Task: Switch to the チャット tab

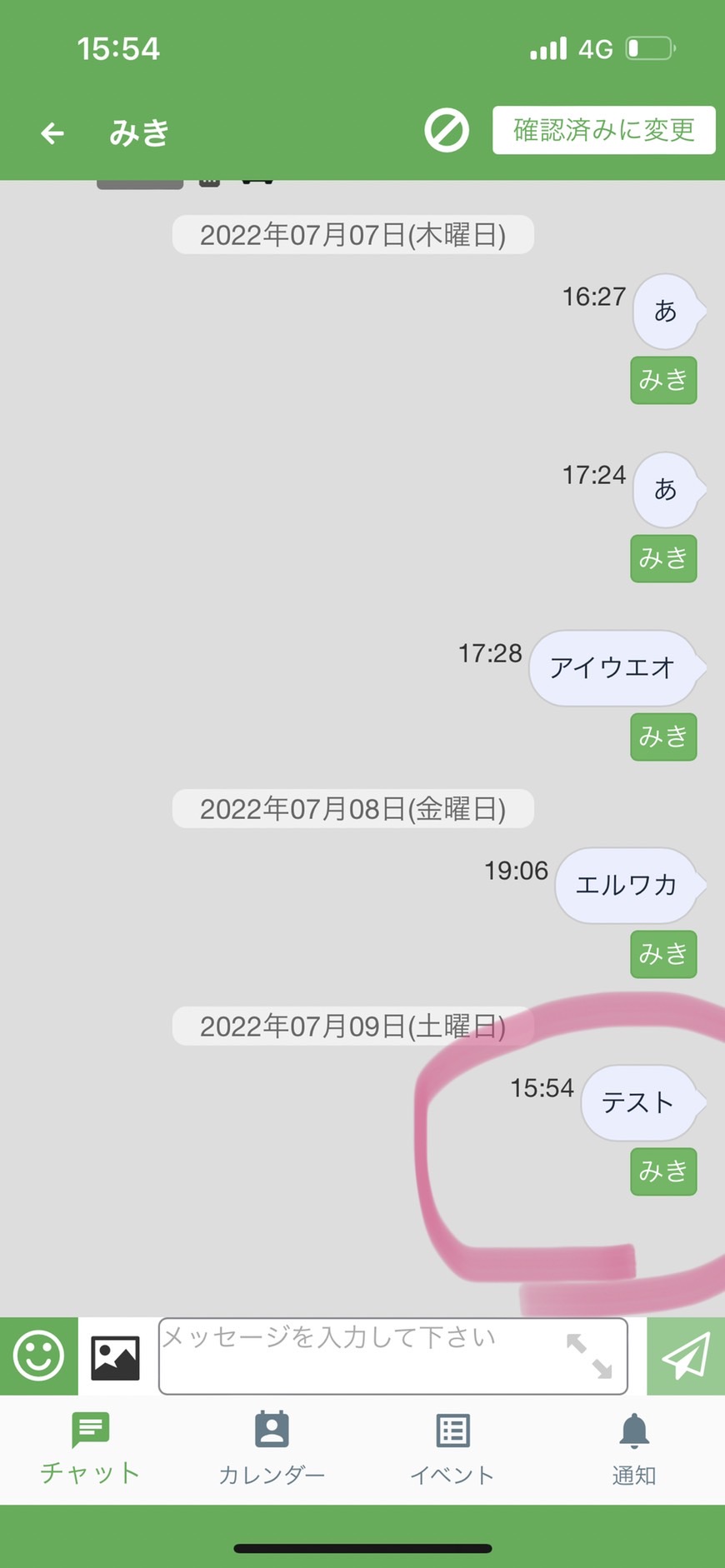Action: (90, 1449)
